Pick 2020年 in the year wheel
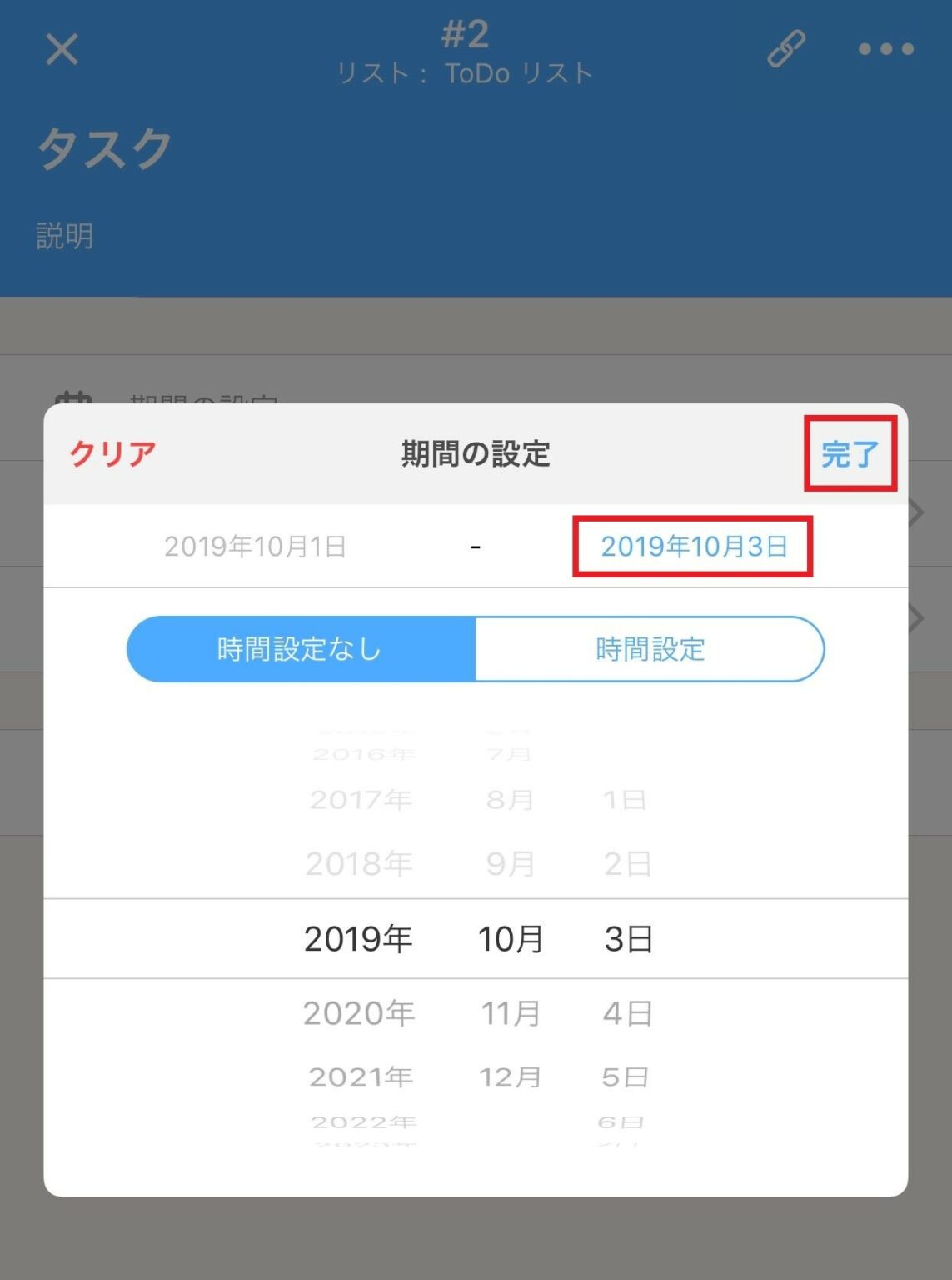 tap(359, 1013)
